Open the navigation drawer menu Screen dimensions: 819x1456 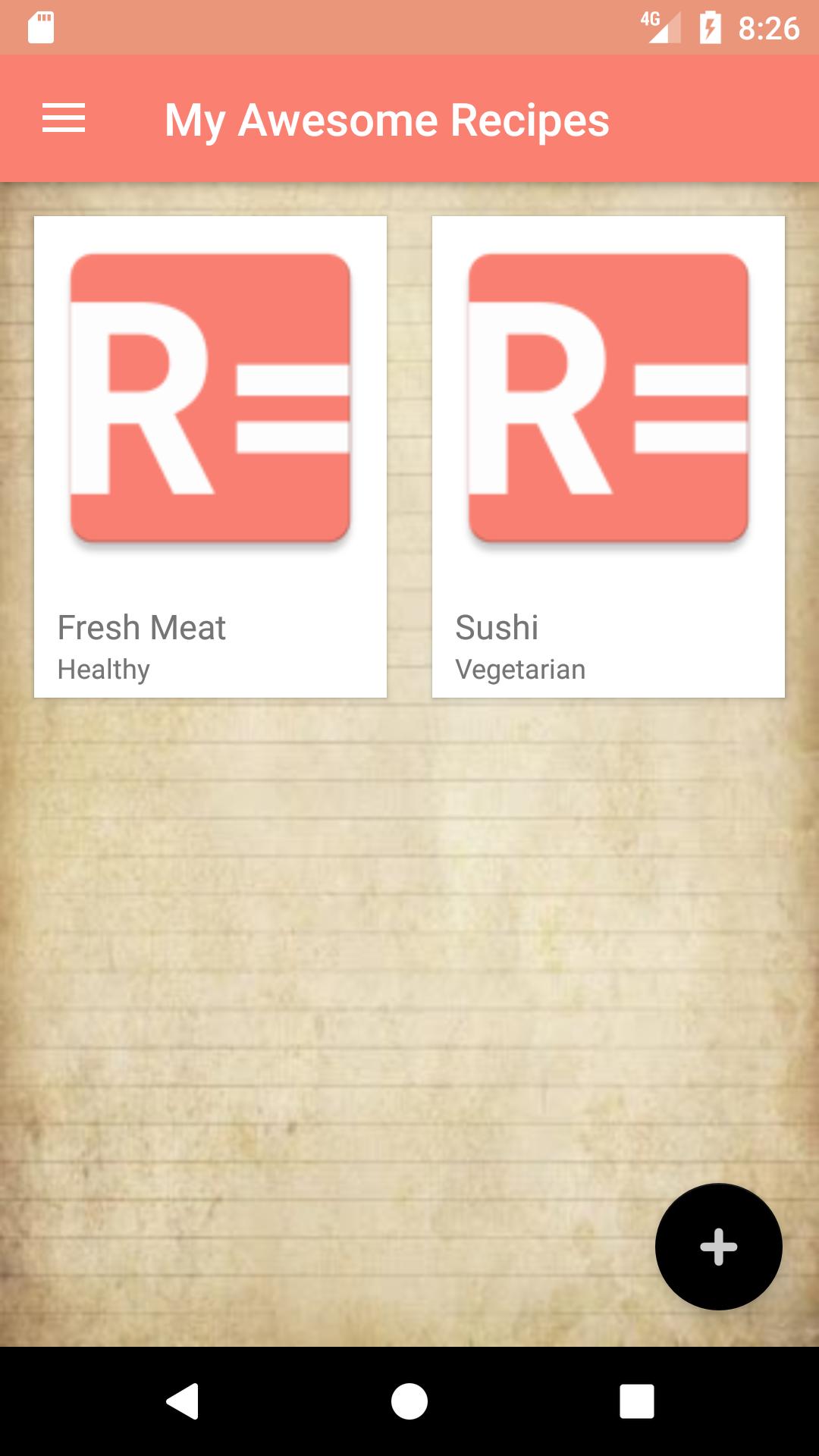64,118
